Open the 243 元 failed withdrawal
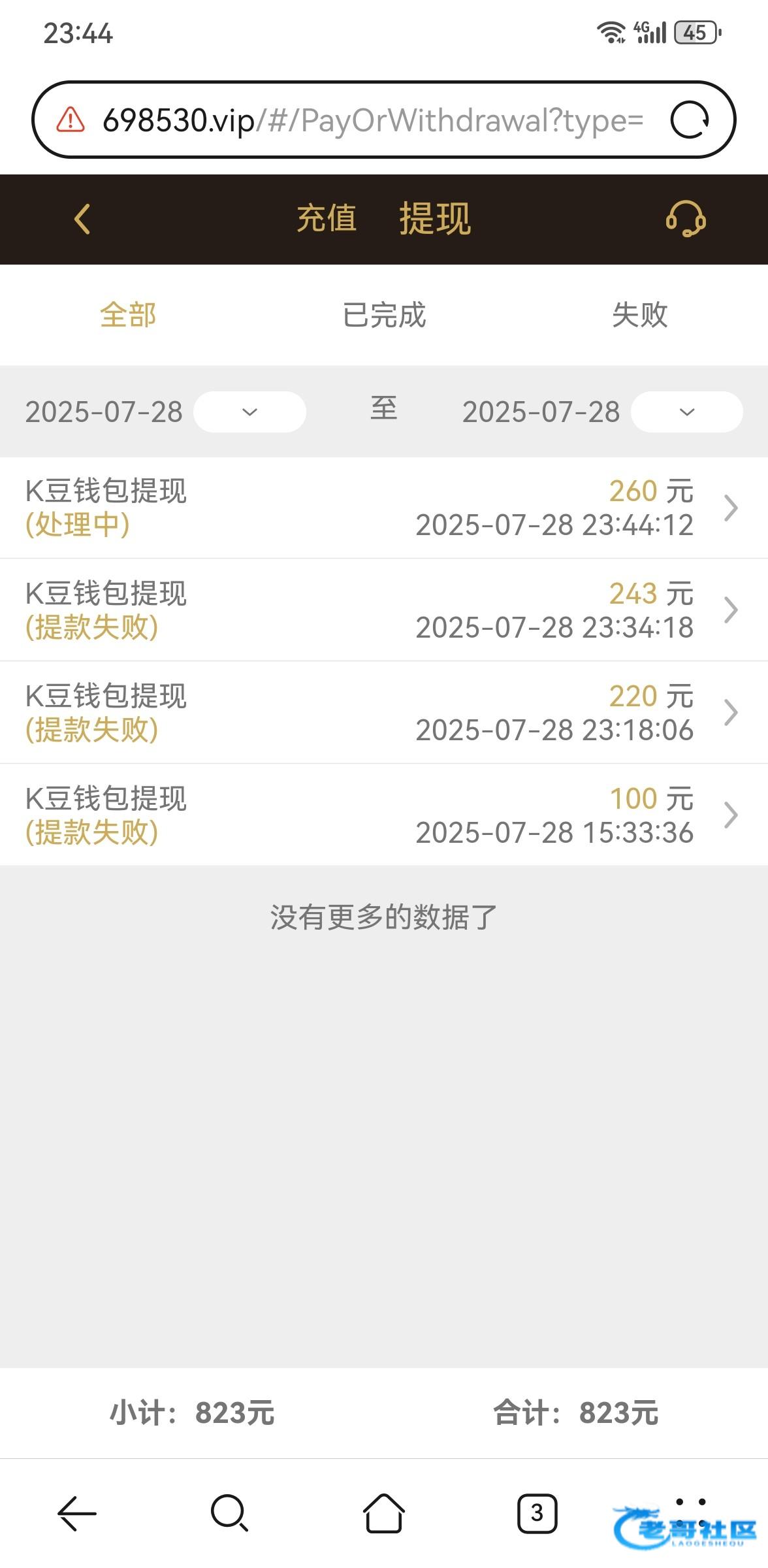The image size is (768, 1568). click(x=384, y=610)
